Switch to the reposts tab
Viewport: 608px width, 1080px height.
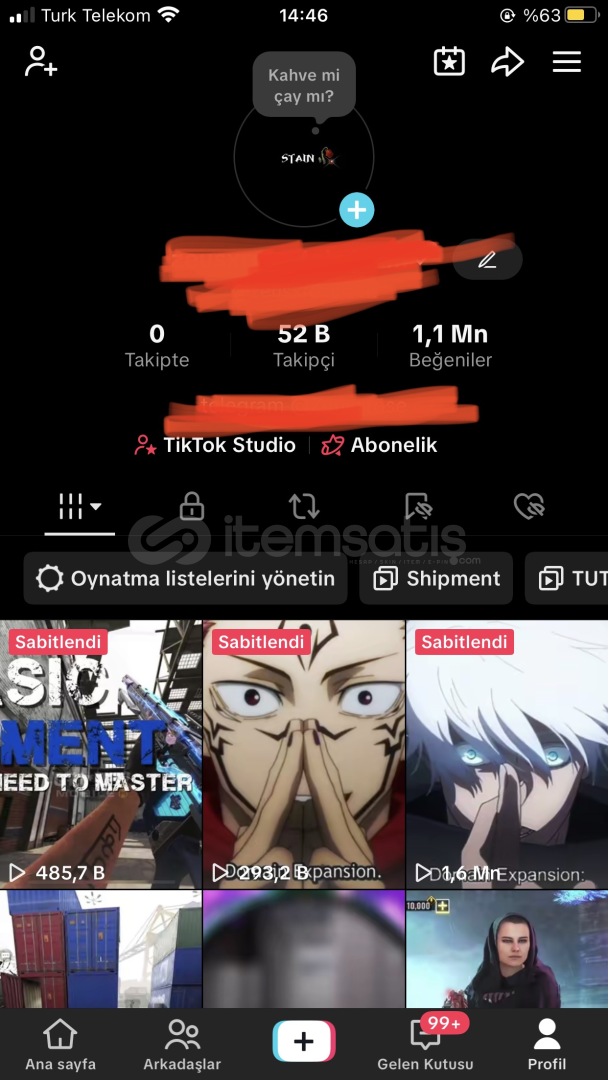pyautogui.click(x=304, y=508)
